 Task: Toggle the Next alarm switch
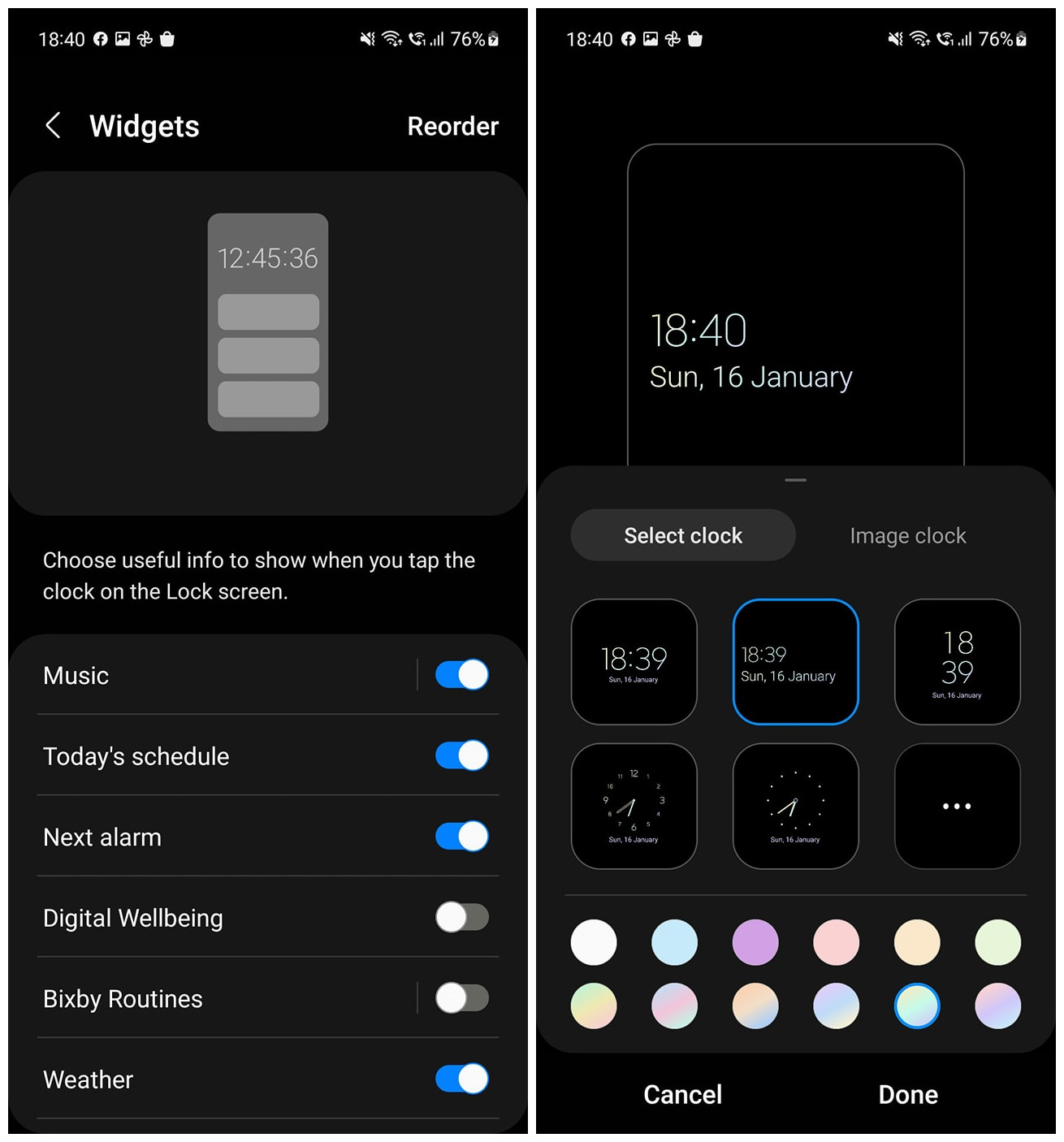click(461, 837)
